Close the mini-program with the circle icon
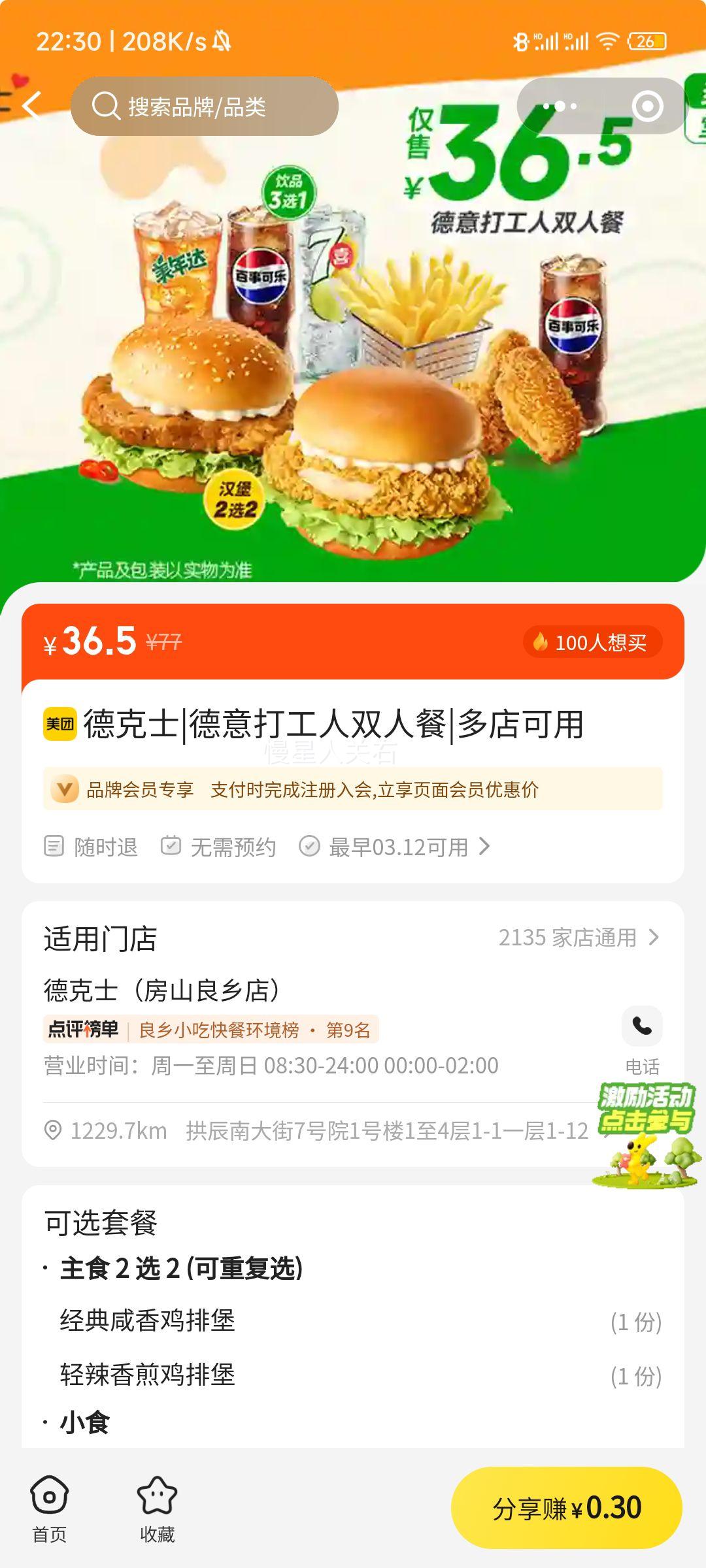 647,106
